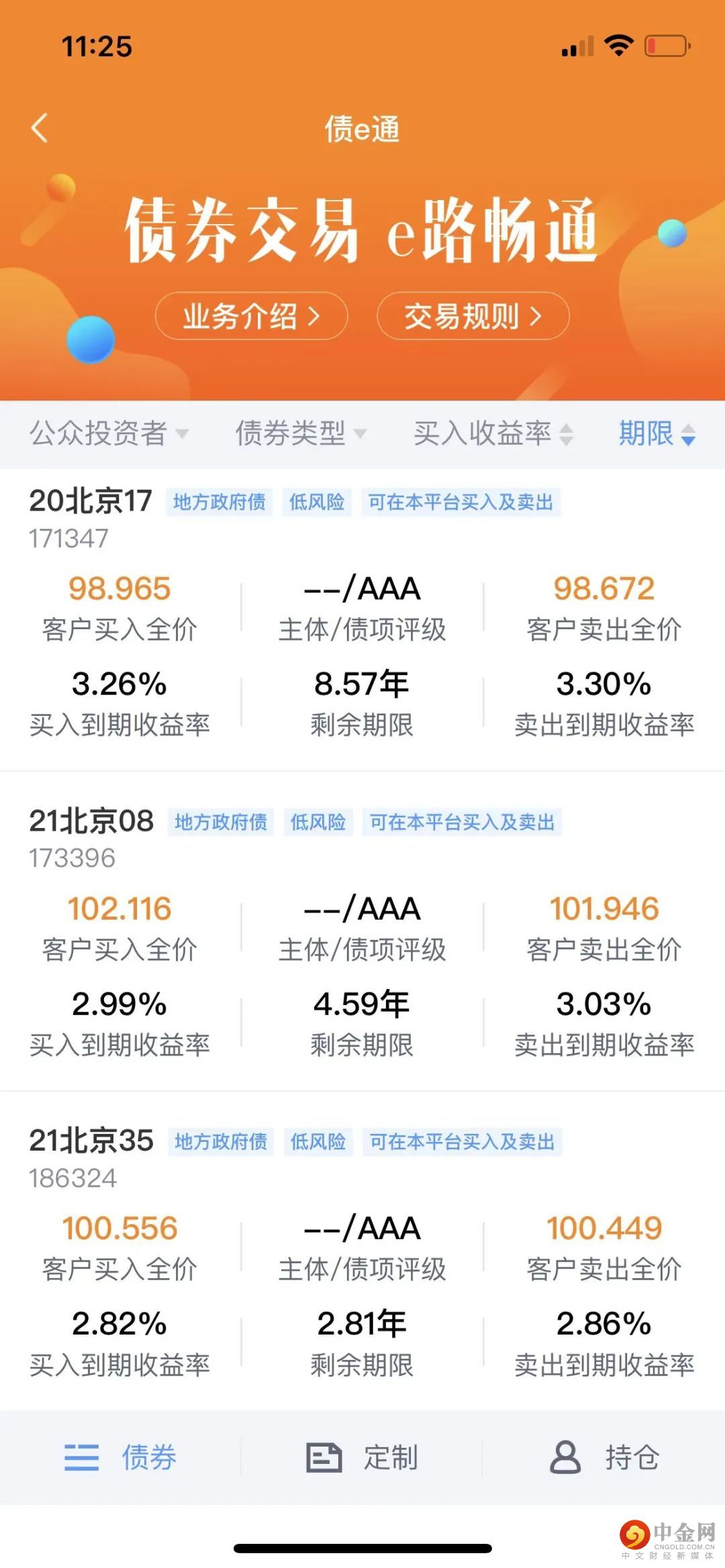Switch to the 持仓 tab
725x1568 pixels.
(604, 1457)
